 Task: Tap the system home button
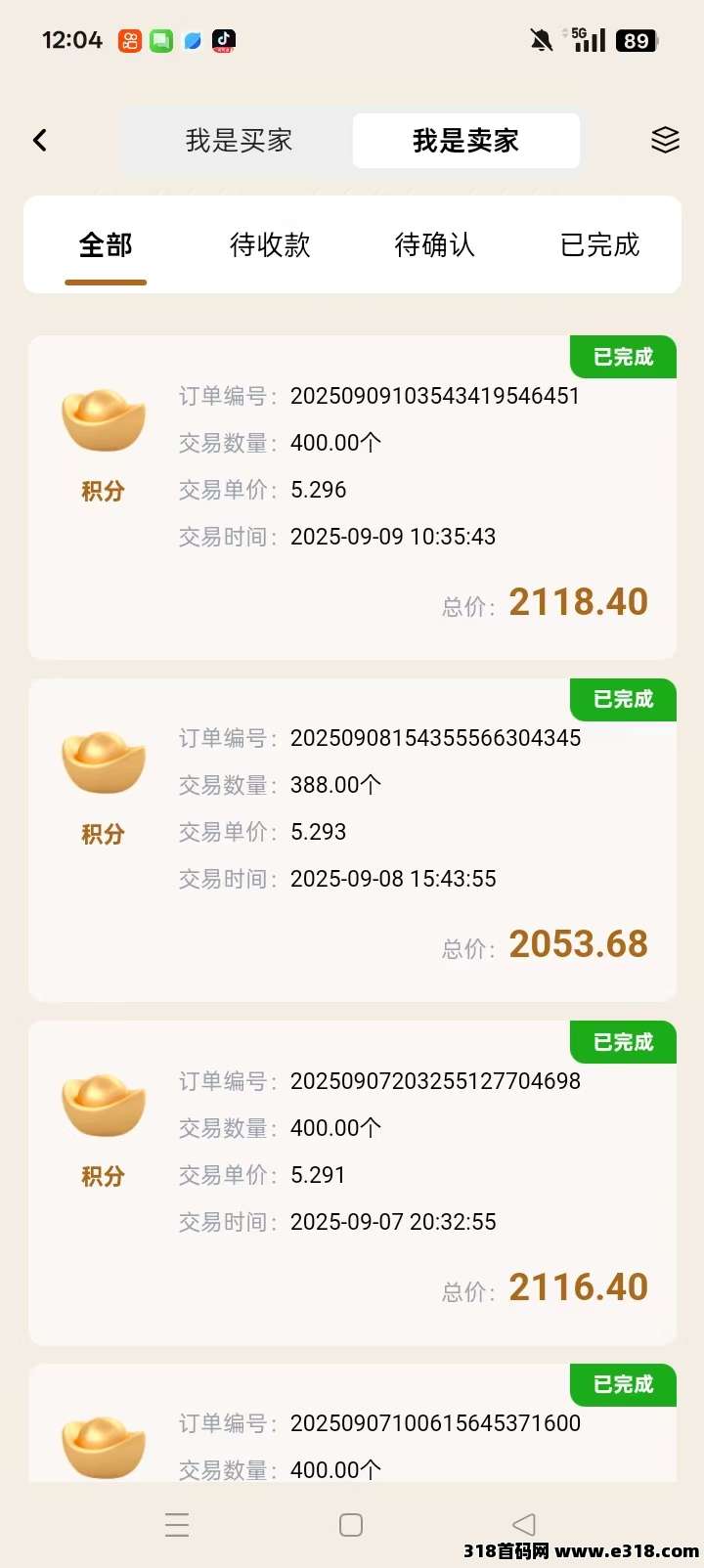pos(351,1525)
